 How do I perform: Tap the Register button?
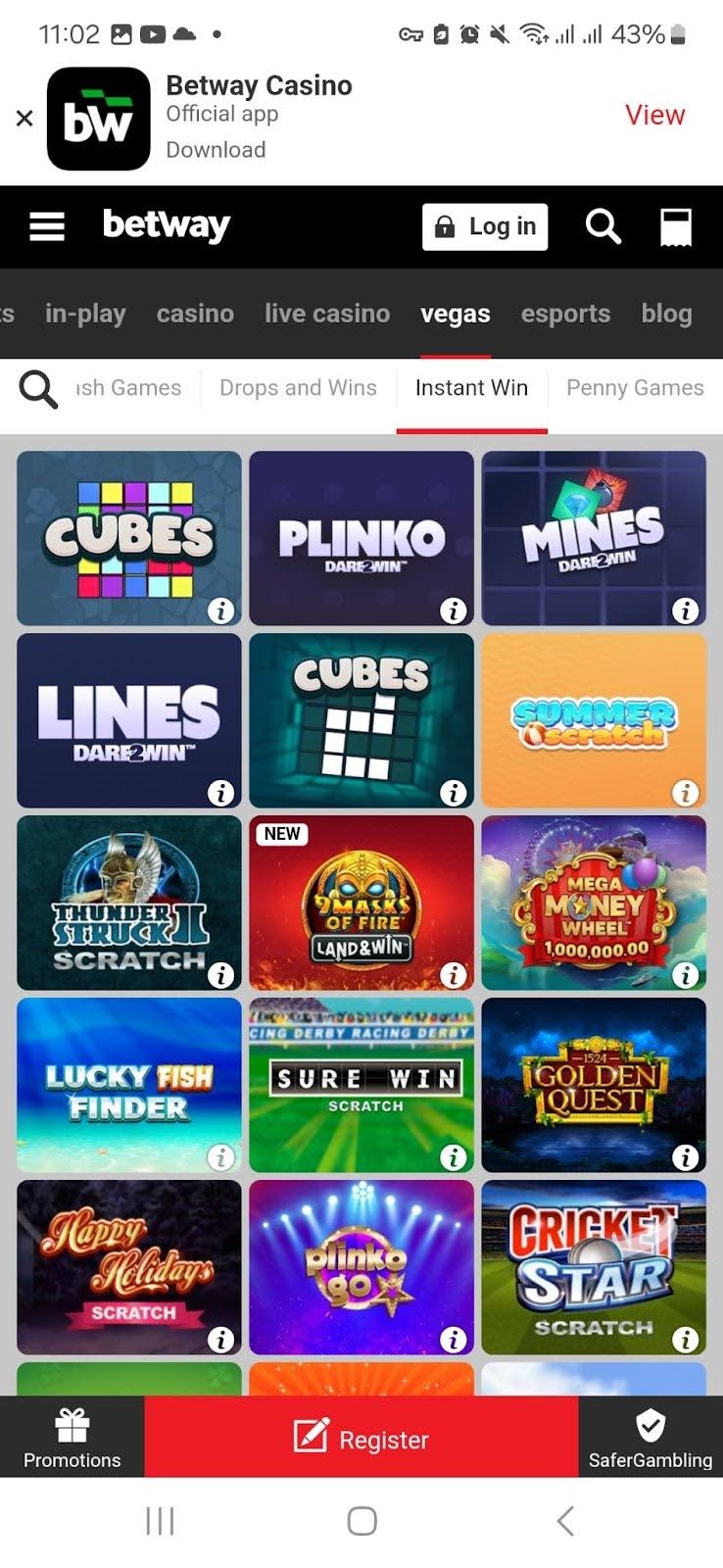[x=361, y=1438]
